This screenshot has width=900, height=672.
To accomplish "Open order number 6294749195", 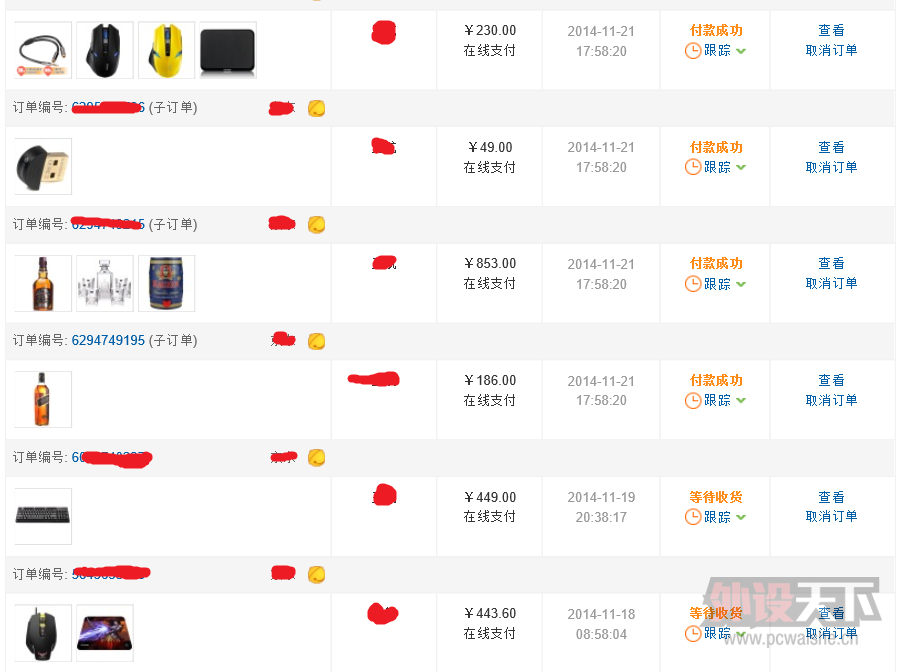I will point(108,341).
